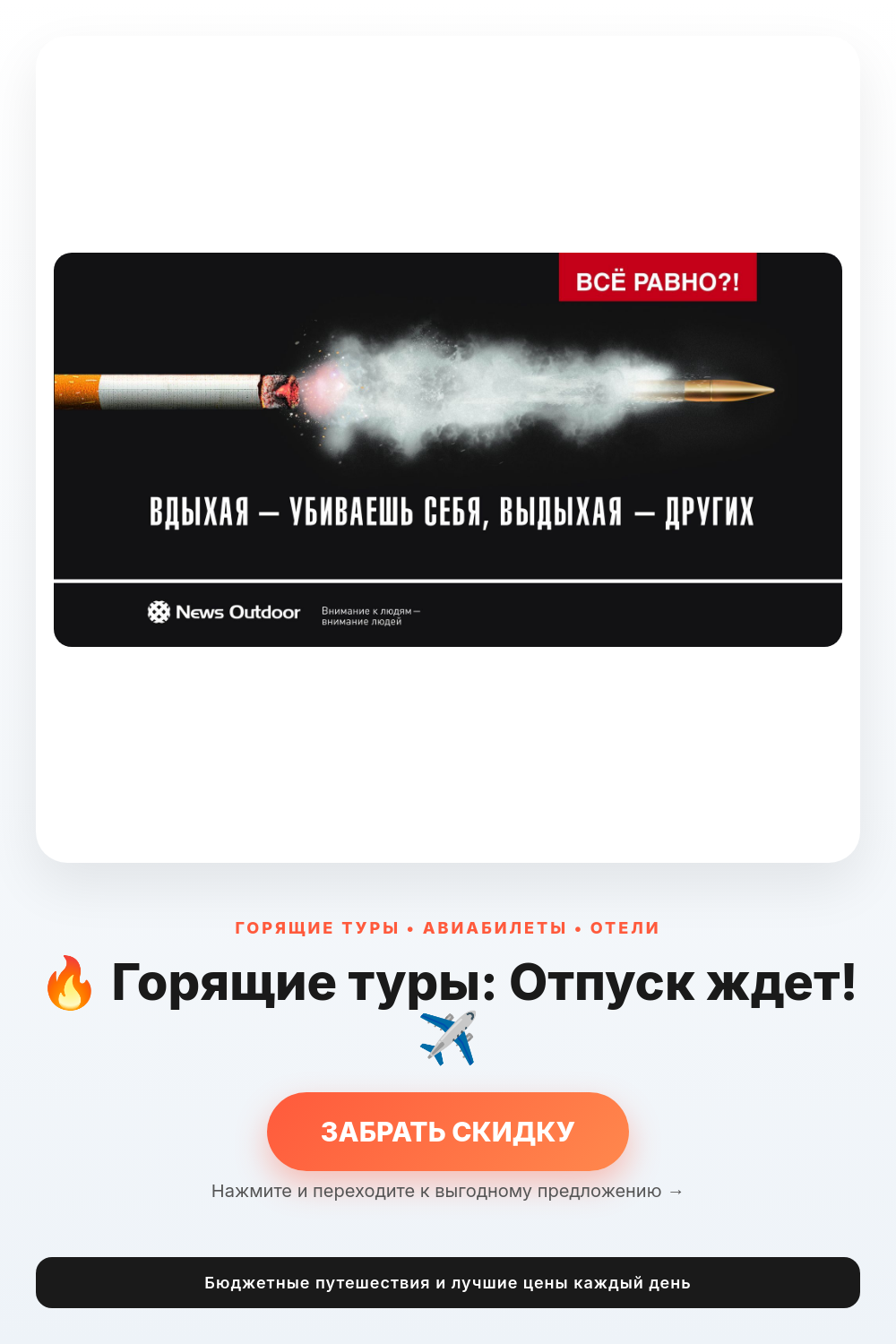Open the anti-smoking banner image card

(448, 450)
